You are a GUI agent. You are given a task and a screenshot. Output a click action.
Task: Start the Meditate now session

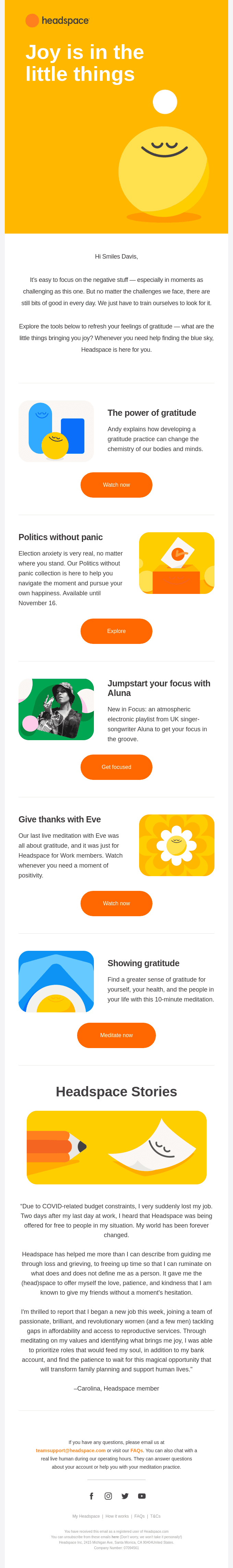pos(116,1035)
